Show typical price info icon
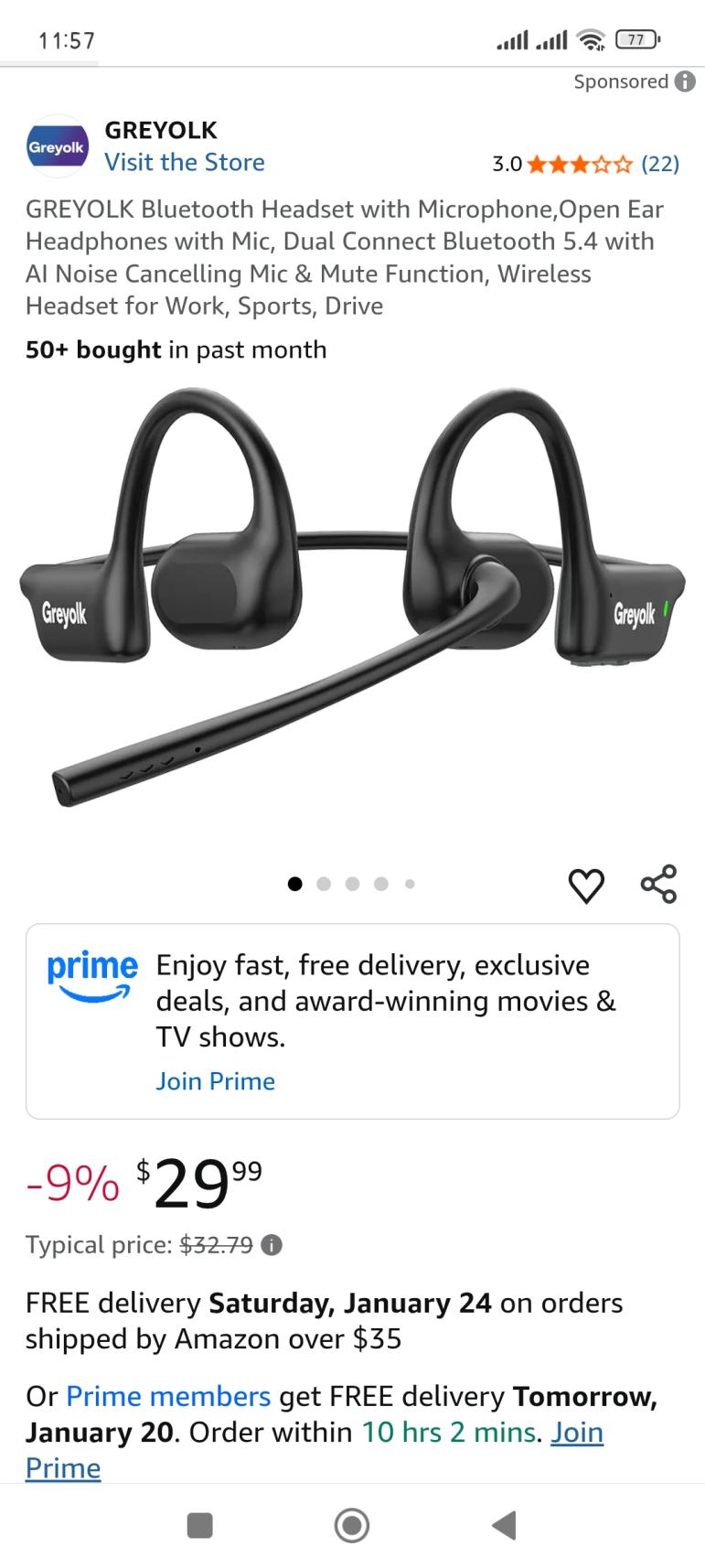The width and height of the screenshot is (705, 1568). coord(272,1245)
